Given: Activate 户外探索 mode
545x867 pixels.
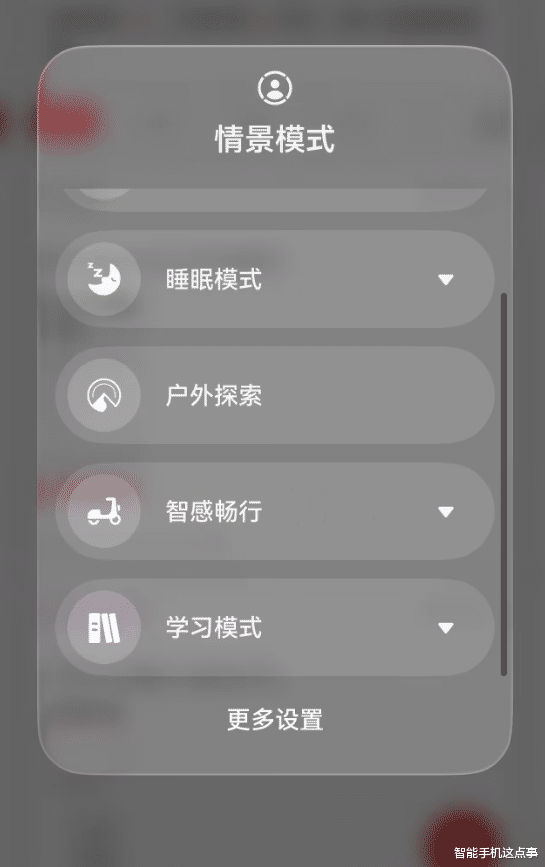Looking at the screenshot, I should (x=275, y=395).
